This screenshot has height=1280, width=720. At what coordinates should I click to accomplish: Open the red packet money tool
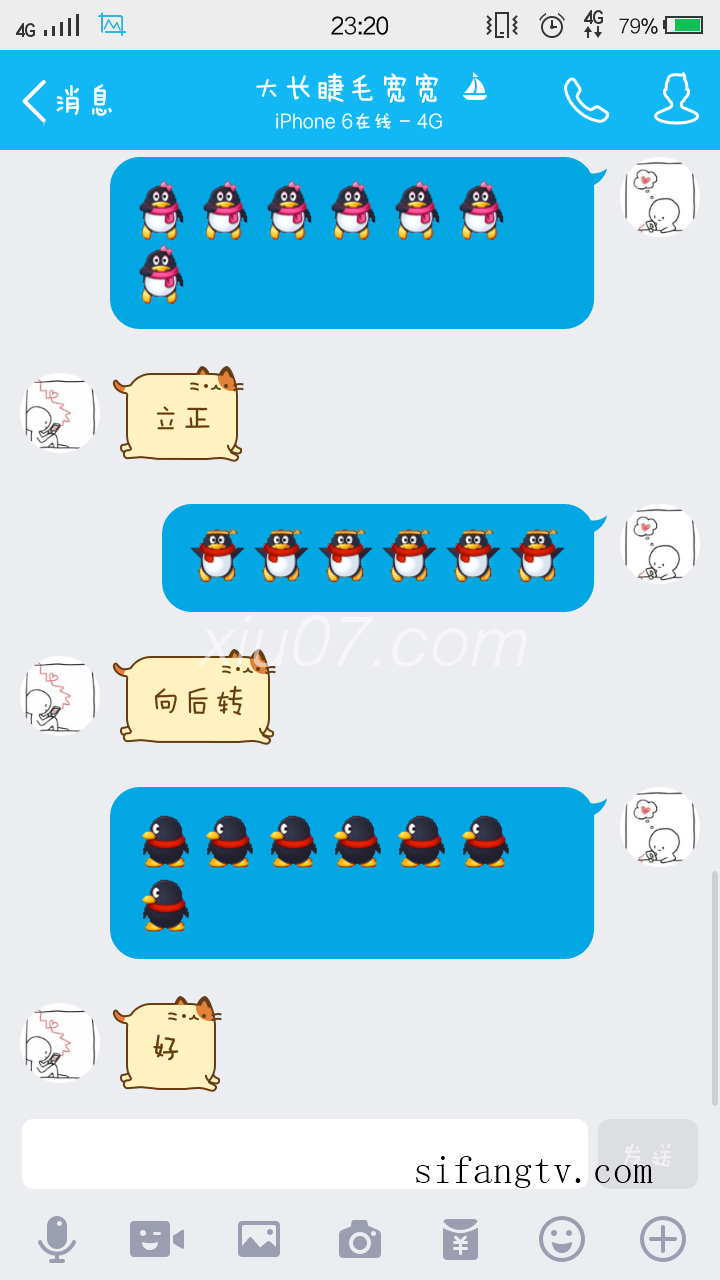(461, 1239)
